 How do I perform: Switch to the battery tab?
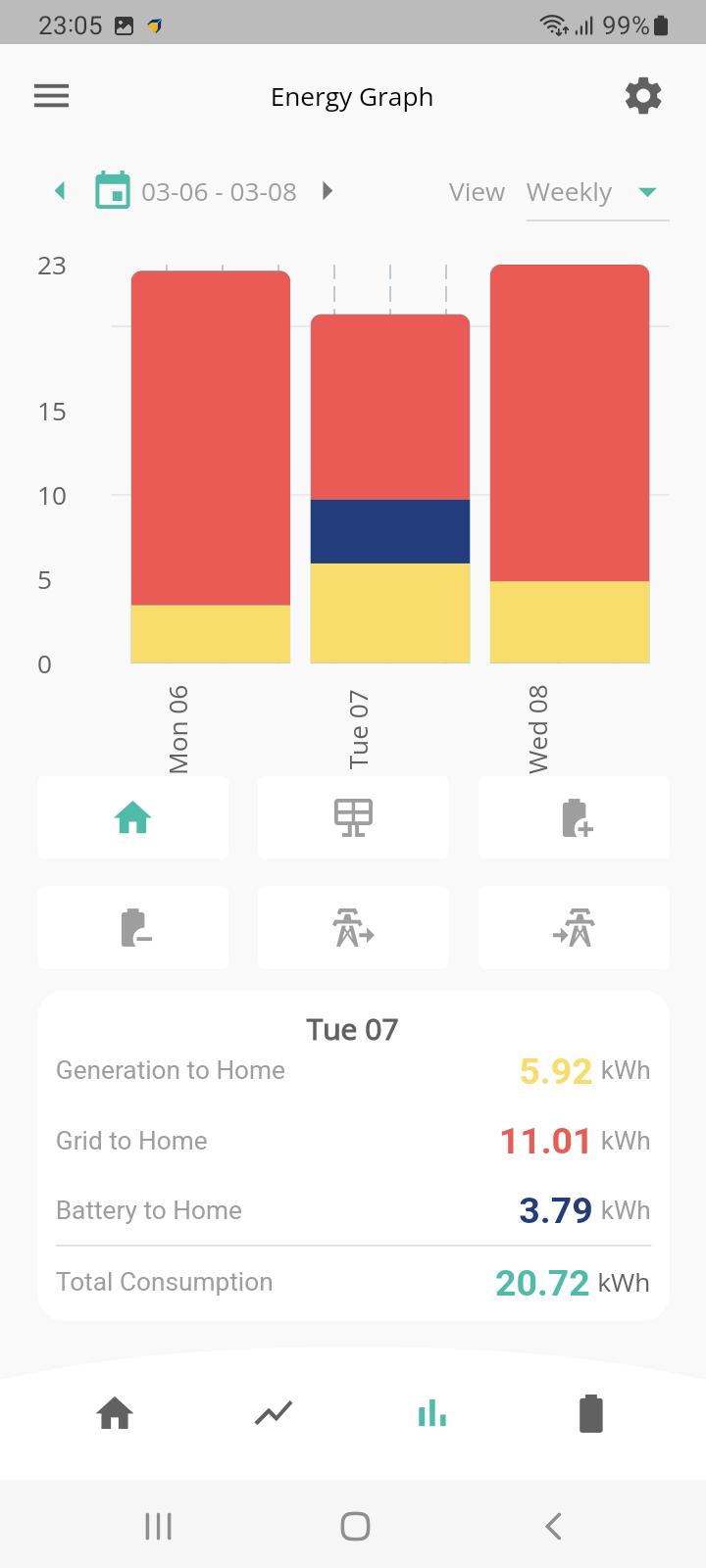[x=590, y=1413]
